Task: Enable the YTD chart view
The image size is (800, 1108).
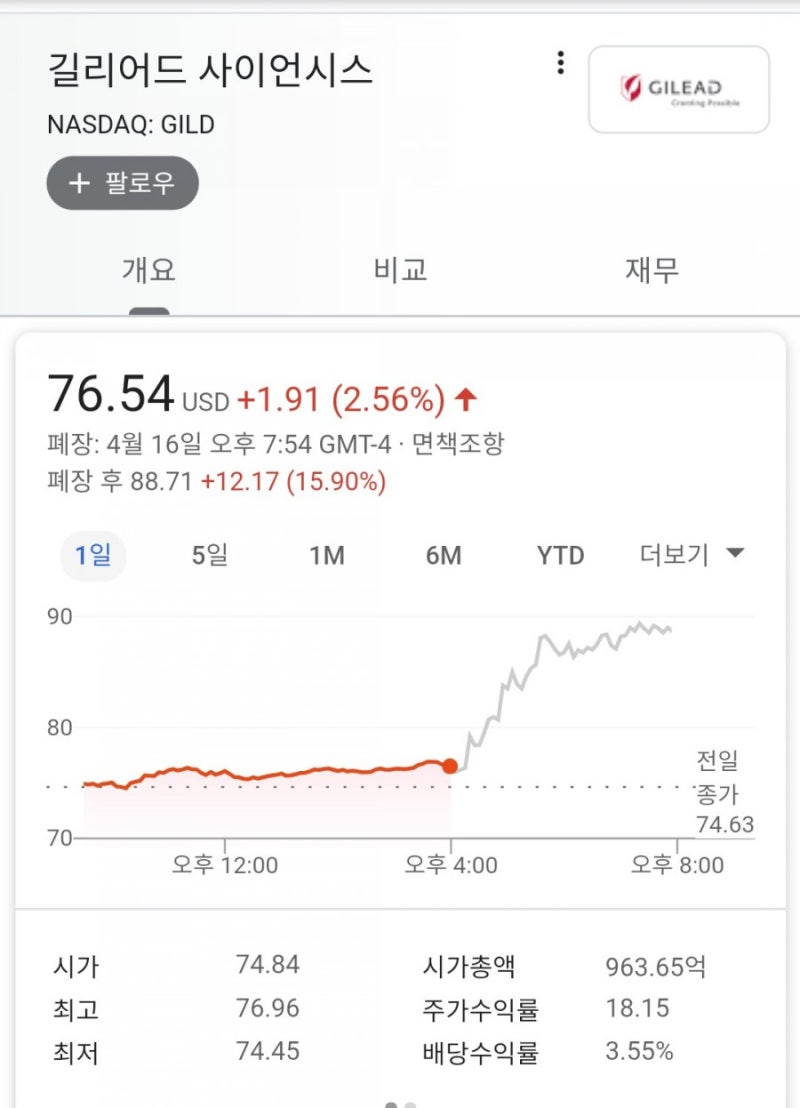Action: 559,554
